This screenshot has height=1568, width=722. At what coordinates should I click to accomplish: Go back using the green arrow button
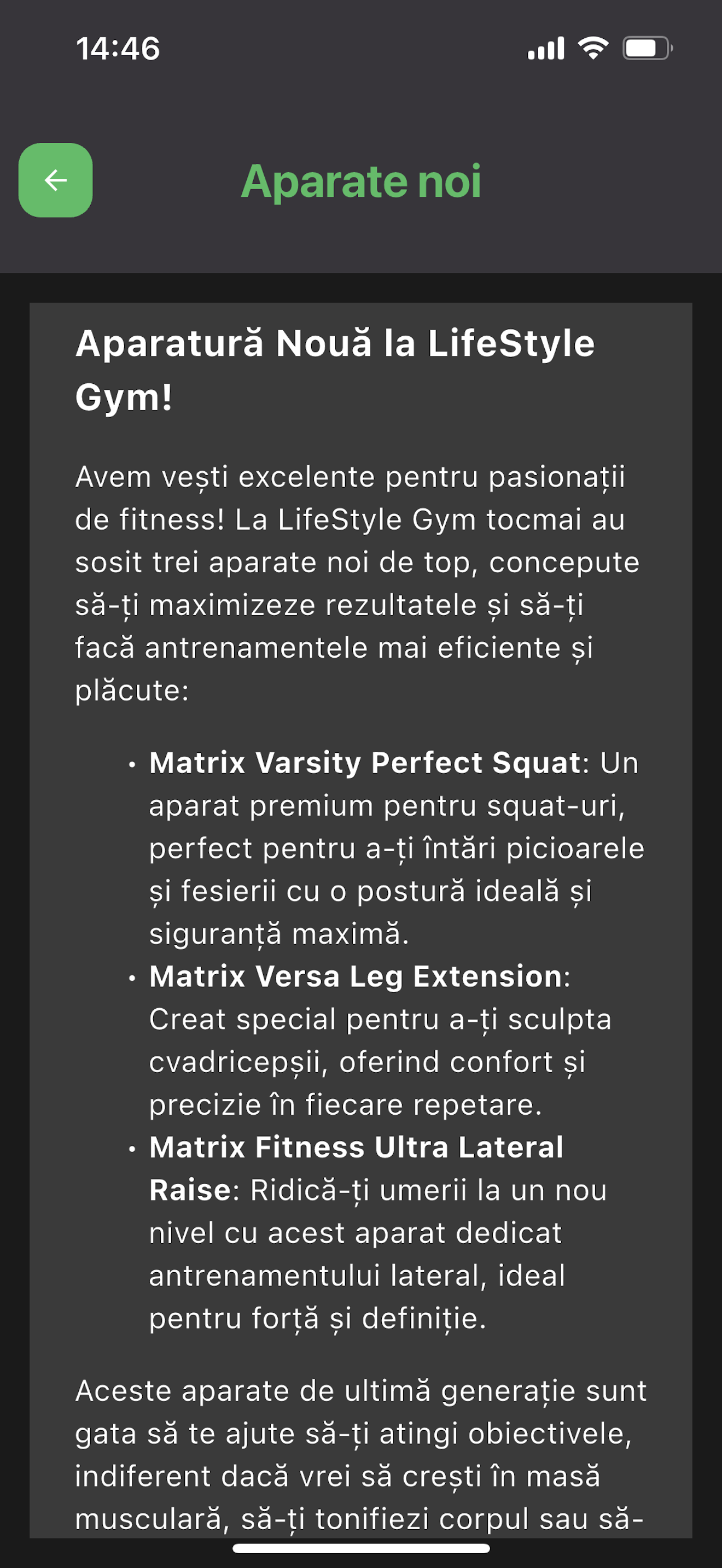coord(55,180)
